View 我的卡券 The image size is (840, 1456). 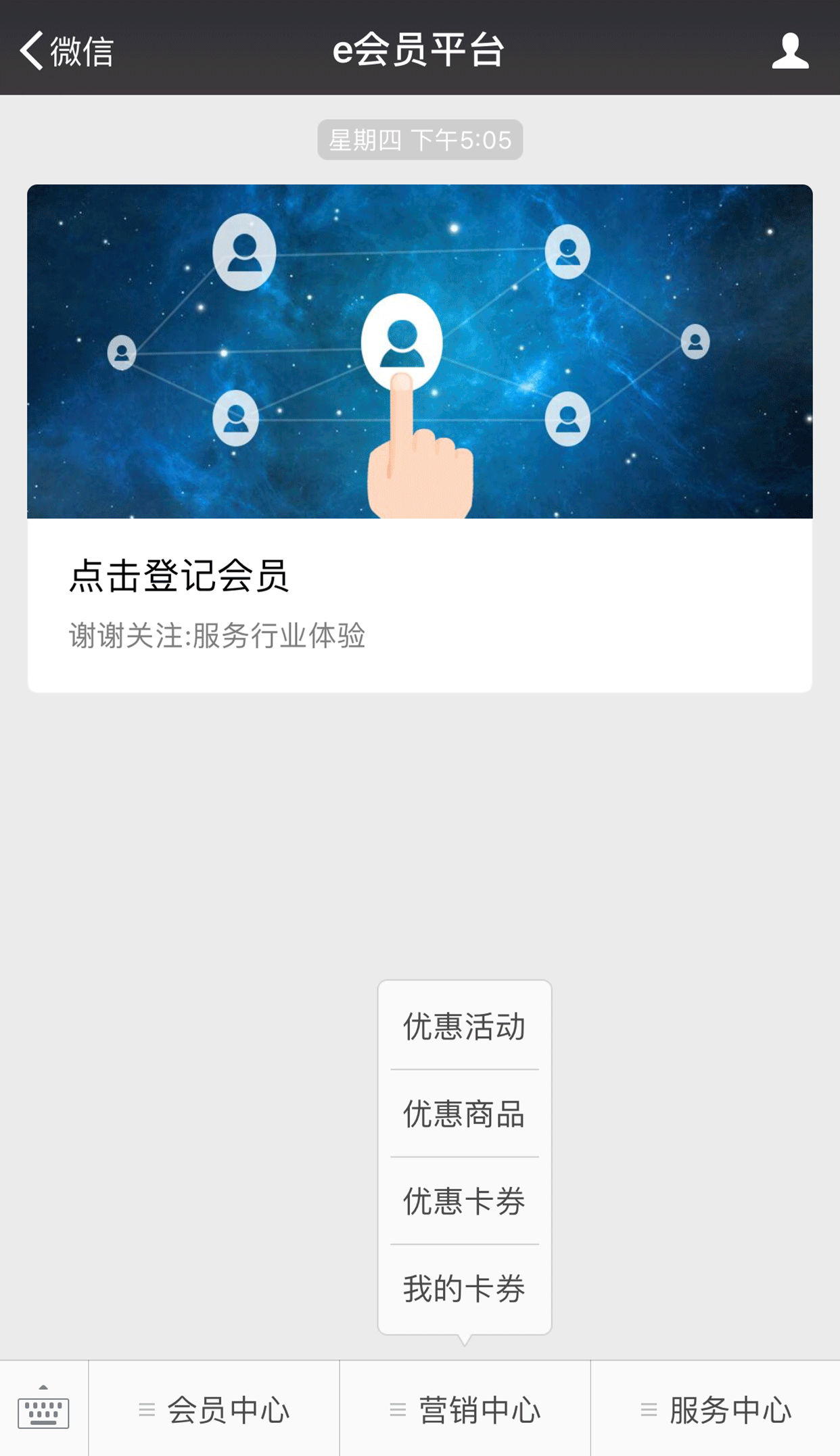coord(464,1288)
